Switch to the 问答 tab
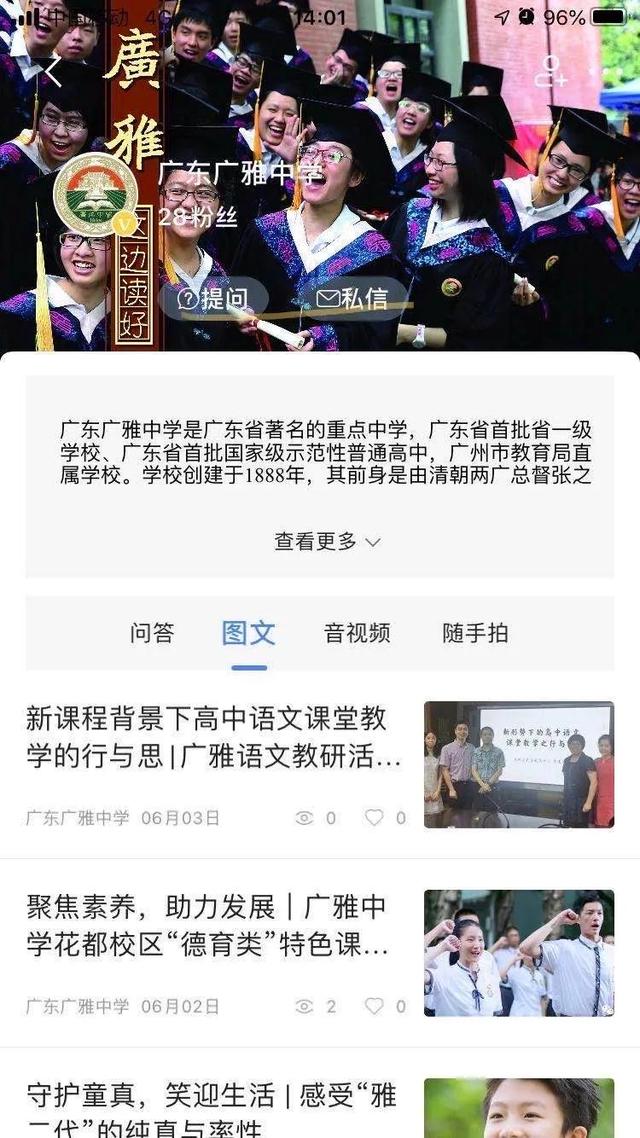This screenshot has width=640, height=1138. point(152,632)
